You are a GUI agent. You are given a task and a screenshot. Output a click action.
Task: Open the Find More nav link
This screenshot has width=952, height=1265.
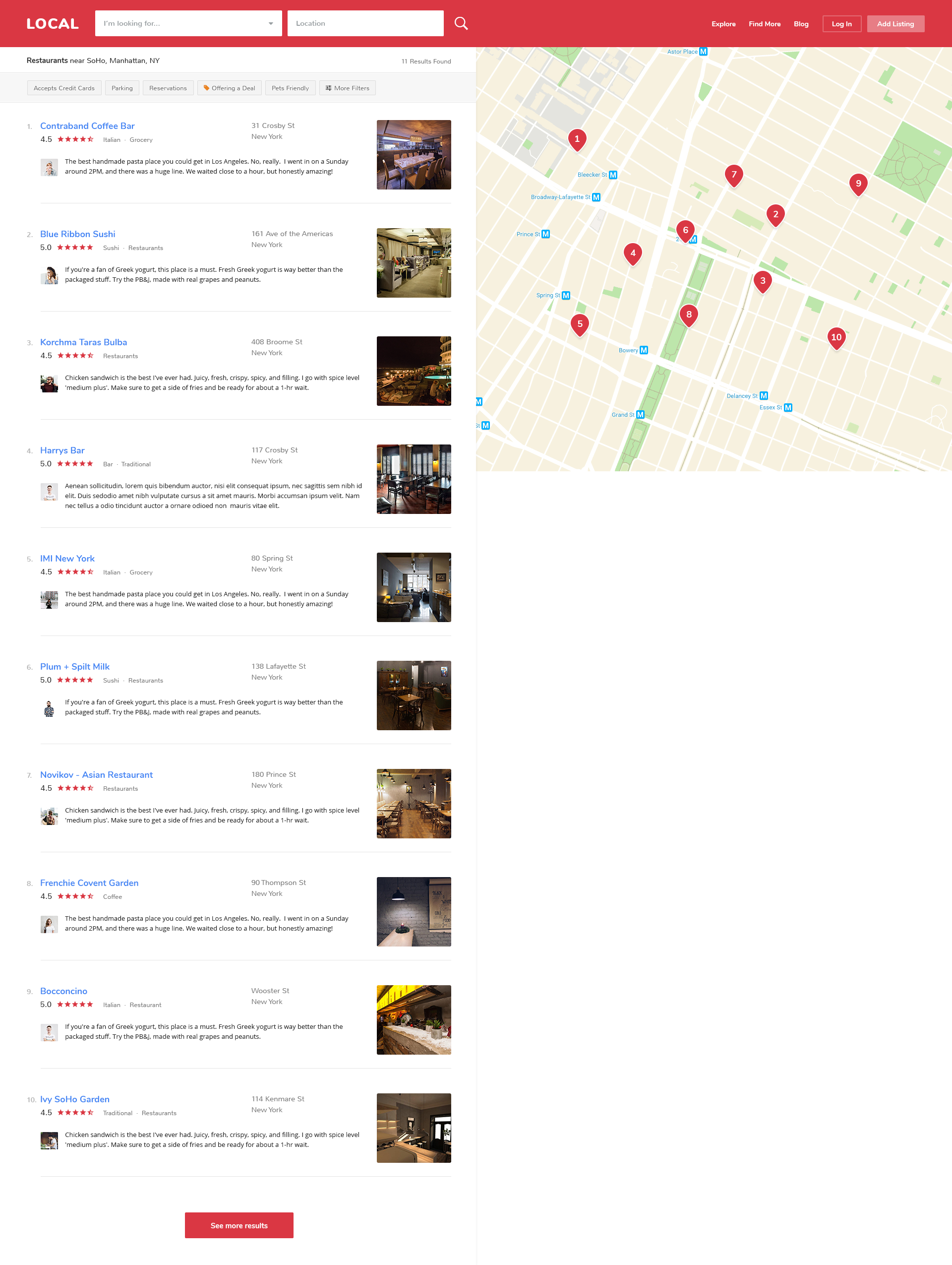coord(764,24)
